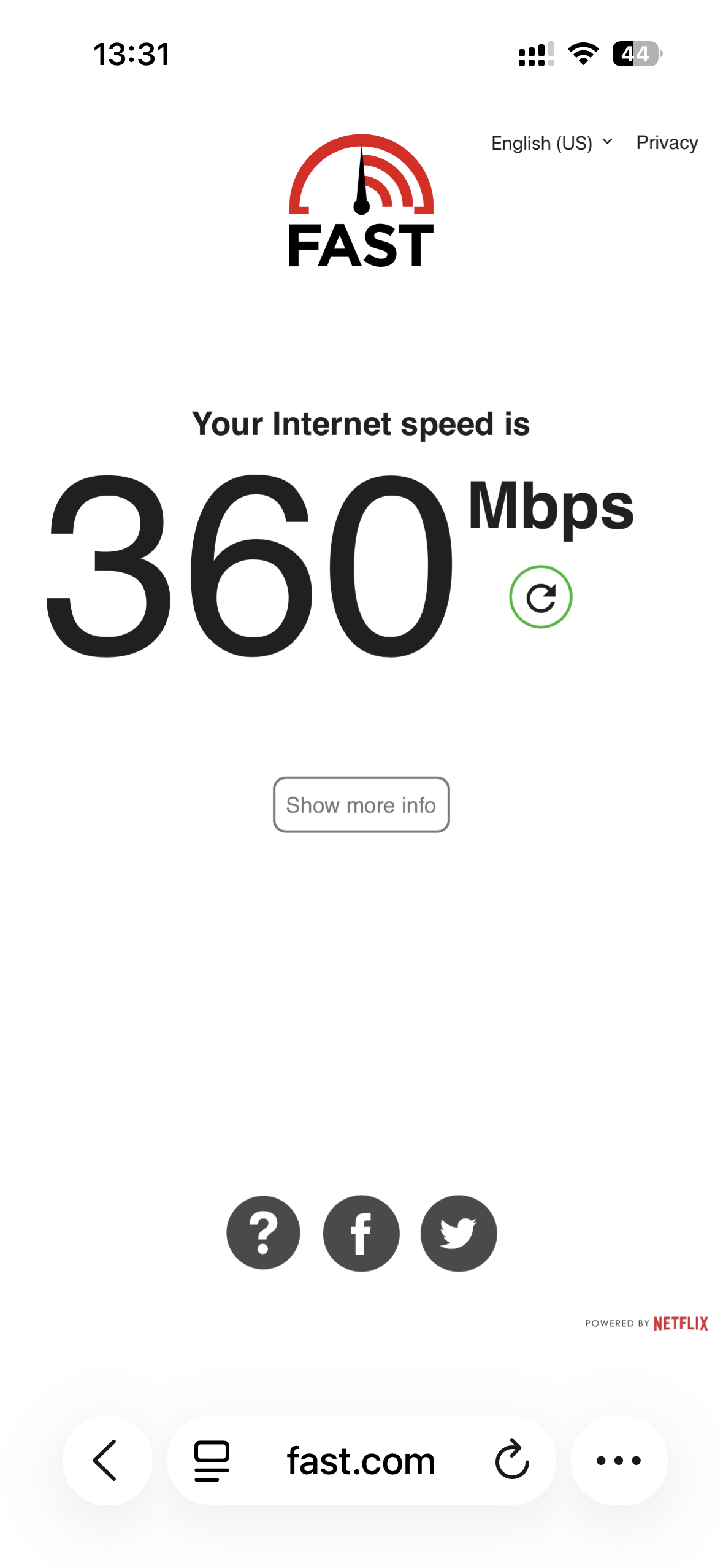Open the page menu icon beside fast.com
Screen dimensions: 723x1568
pos(212,1461)
